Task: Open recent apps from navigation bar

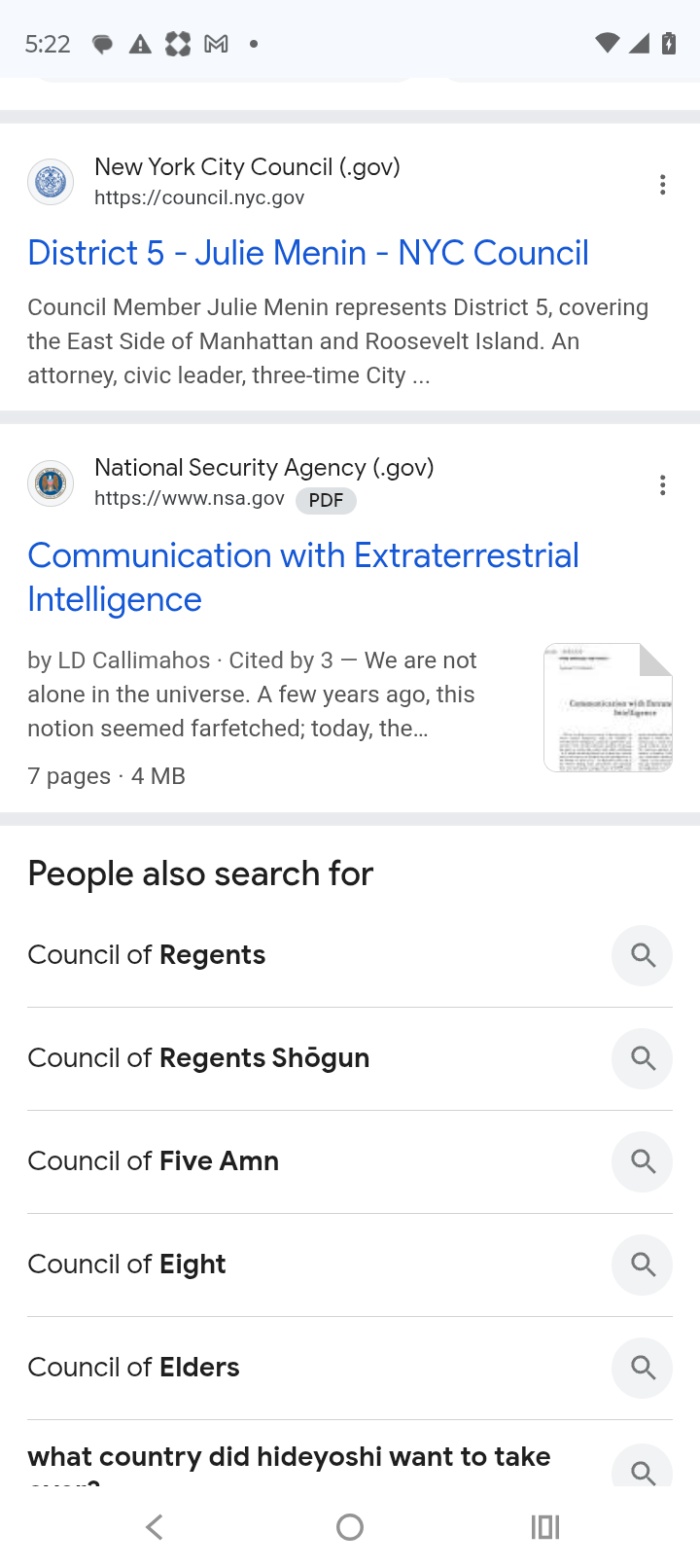Action: click(x=545, y=1527)
